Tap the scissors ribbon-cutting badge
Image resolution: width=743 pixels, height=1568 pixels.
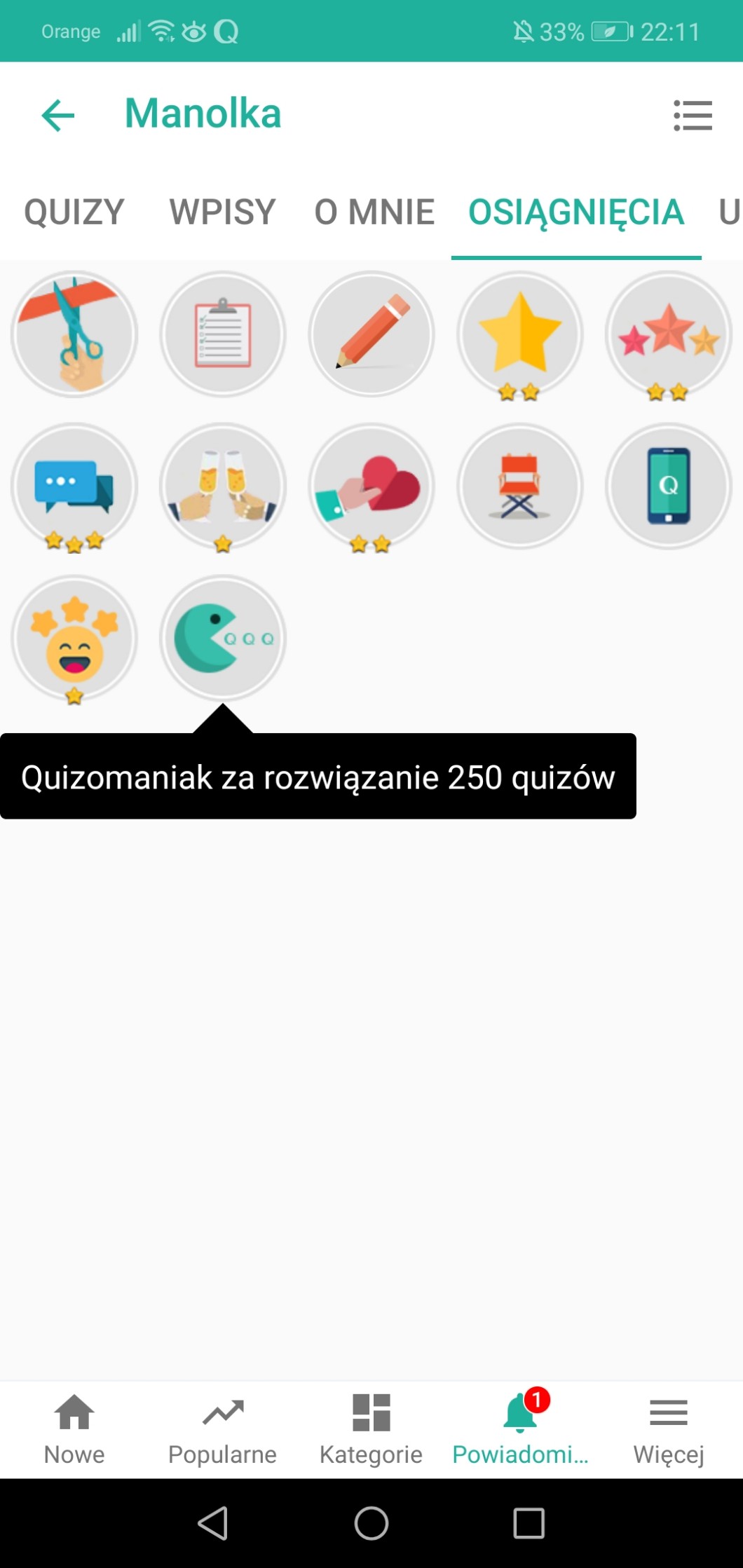click(74, 334)
